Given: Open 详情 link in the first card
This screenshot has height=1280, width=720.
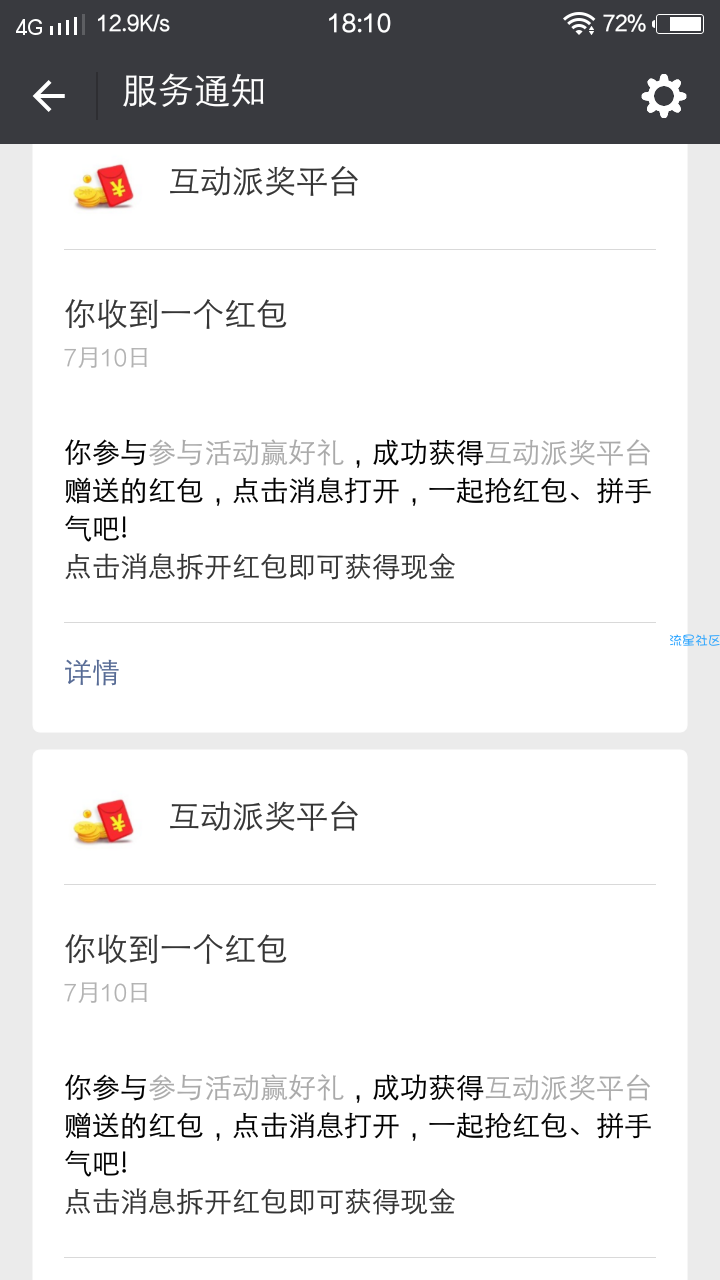Looking at the screenshot, I should pos(92,673).
